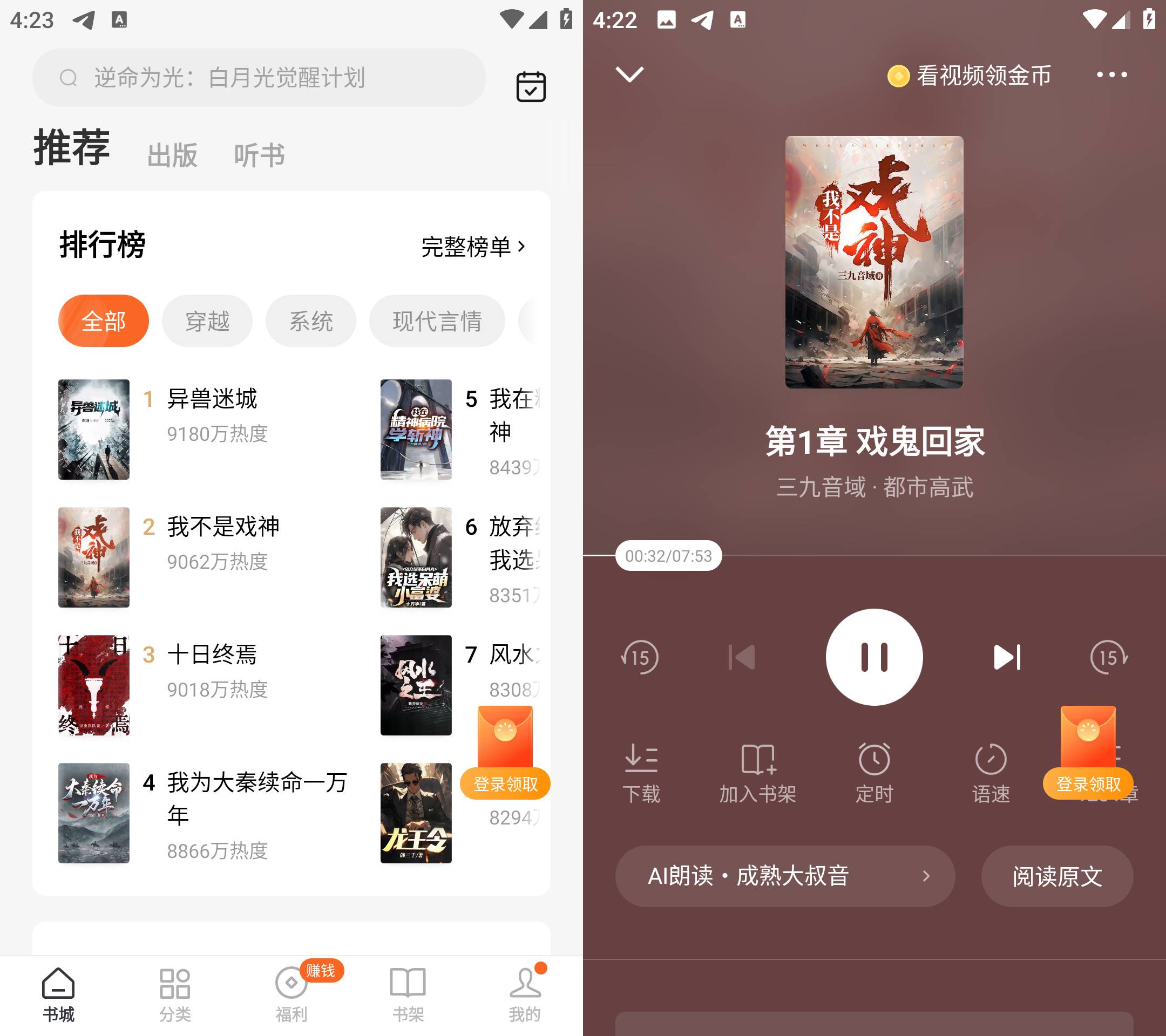Open the 我的 profile tab

click(x=524, y=994)
